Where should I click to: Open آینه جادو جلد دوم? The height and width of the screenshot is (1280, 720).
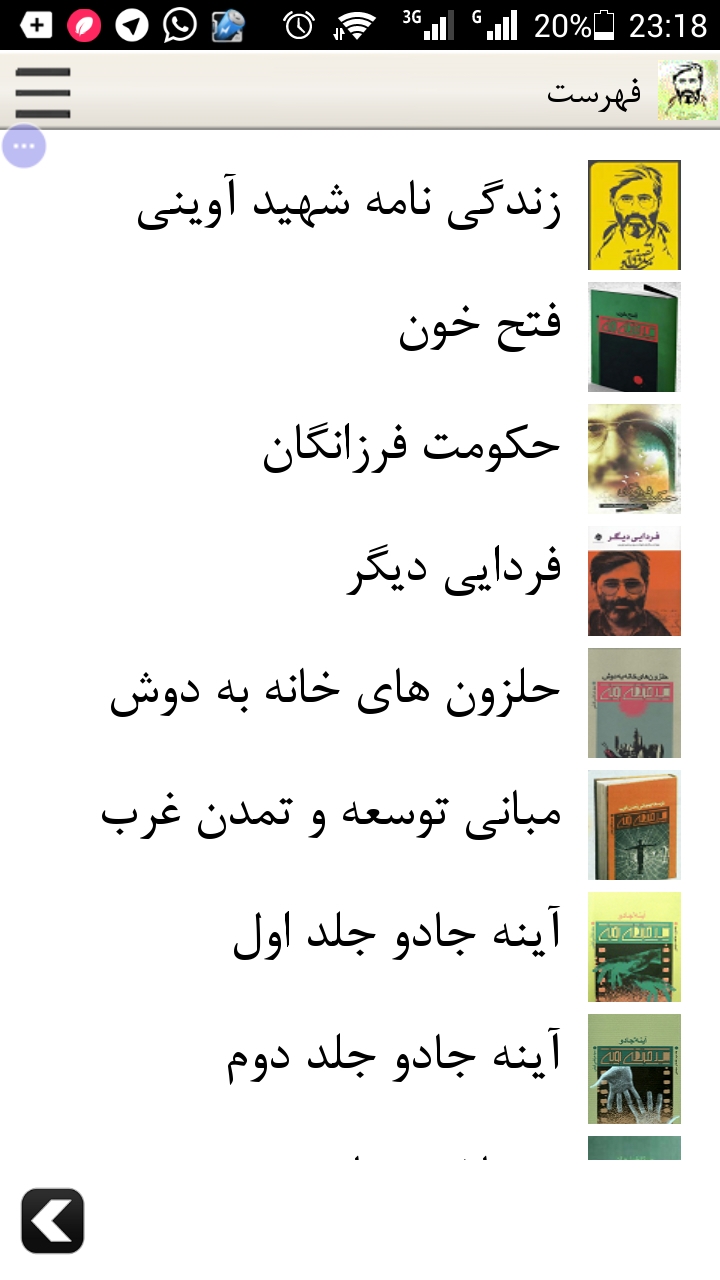(360, 1069)
